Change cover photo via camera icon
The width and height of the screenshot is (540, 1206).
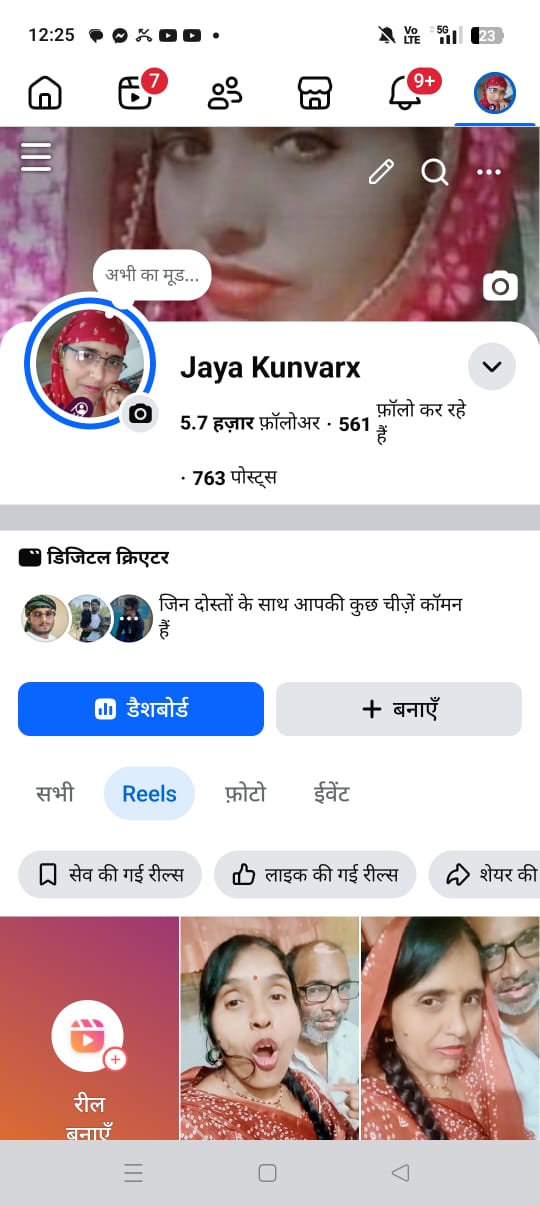(500, 287)
